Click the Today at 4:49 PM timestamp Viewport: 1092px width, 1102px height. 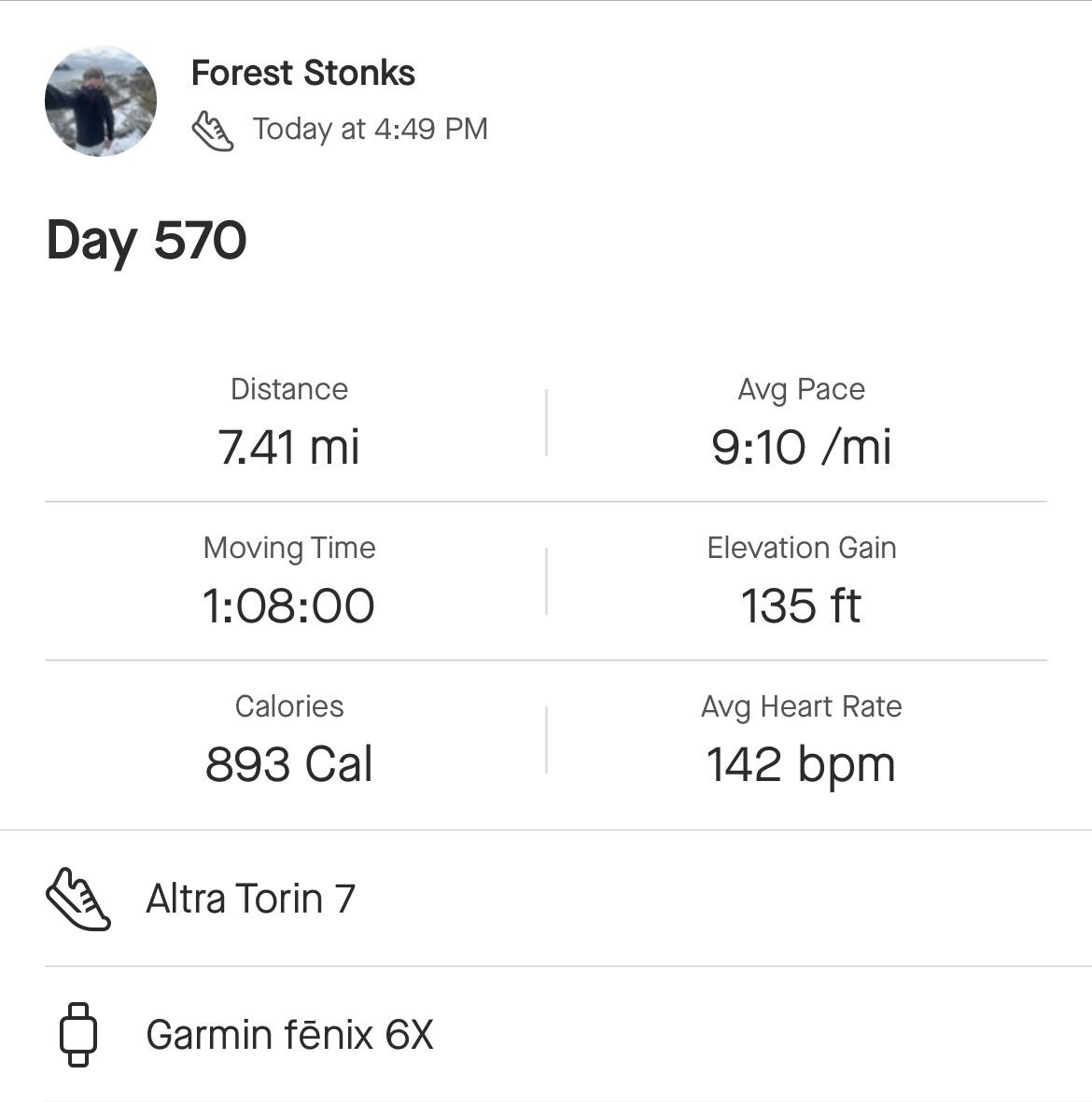pos(370,129)
